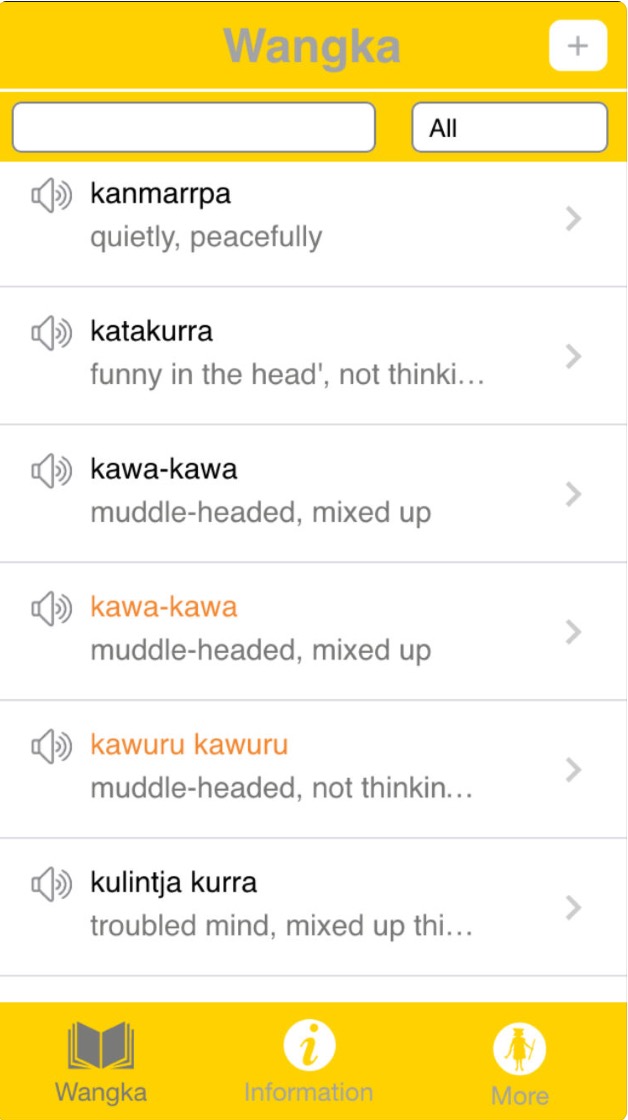Play audio for kulintja kurra
The image size is (628, 1120).
pos(51,885)
